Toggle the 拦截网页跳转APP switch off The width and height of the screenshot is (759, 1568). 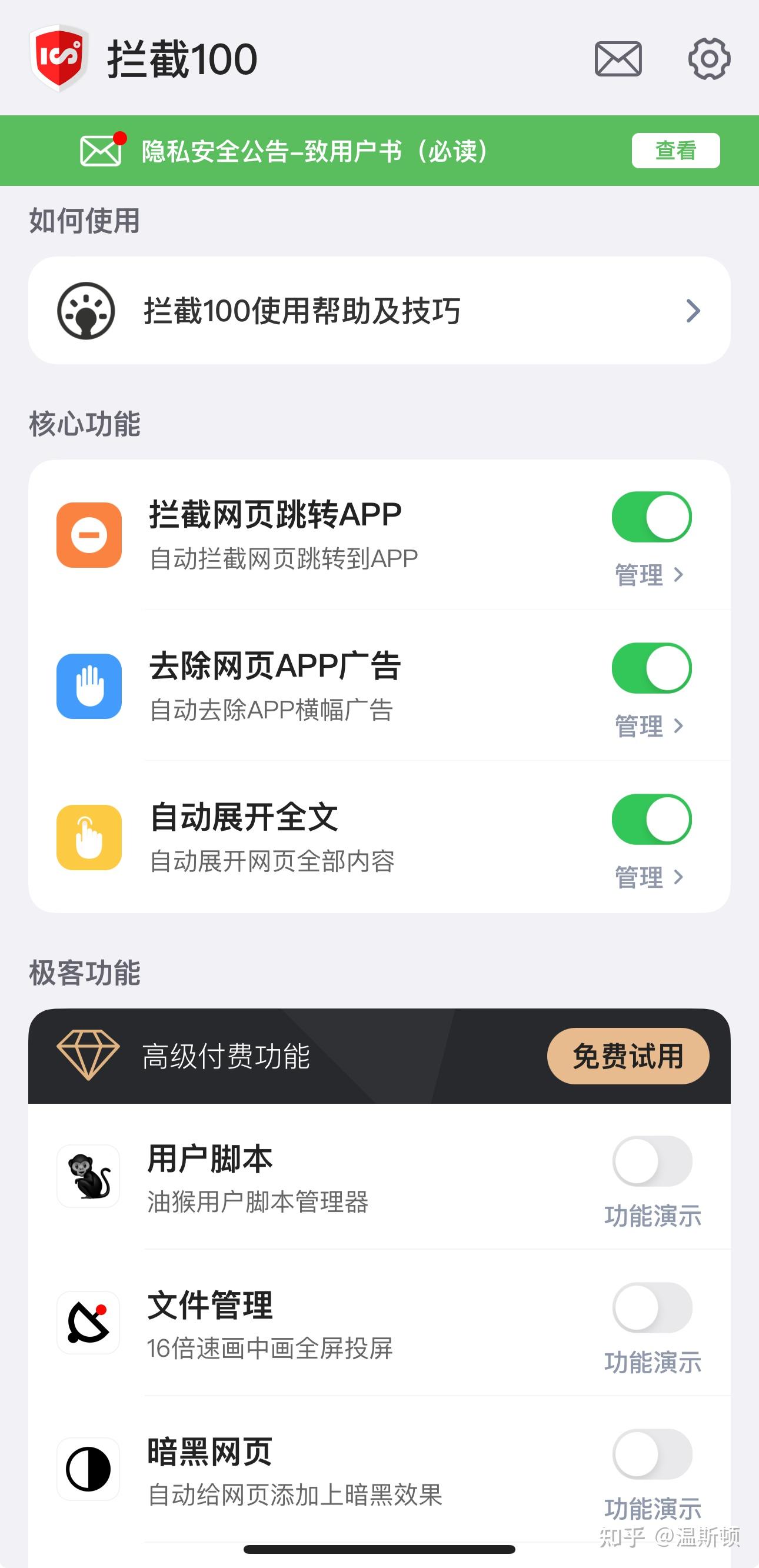coord(652,517)
